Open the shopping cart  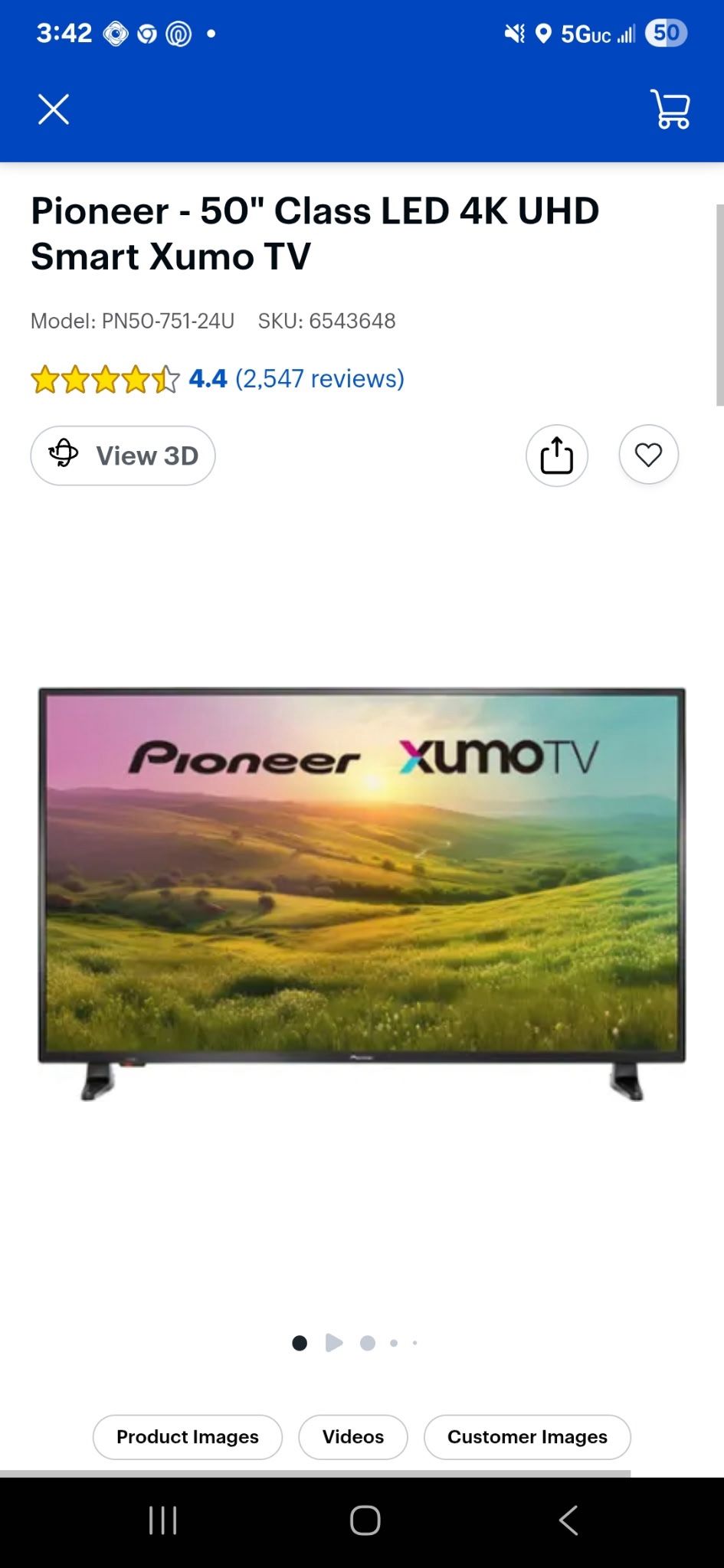670,109
